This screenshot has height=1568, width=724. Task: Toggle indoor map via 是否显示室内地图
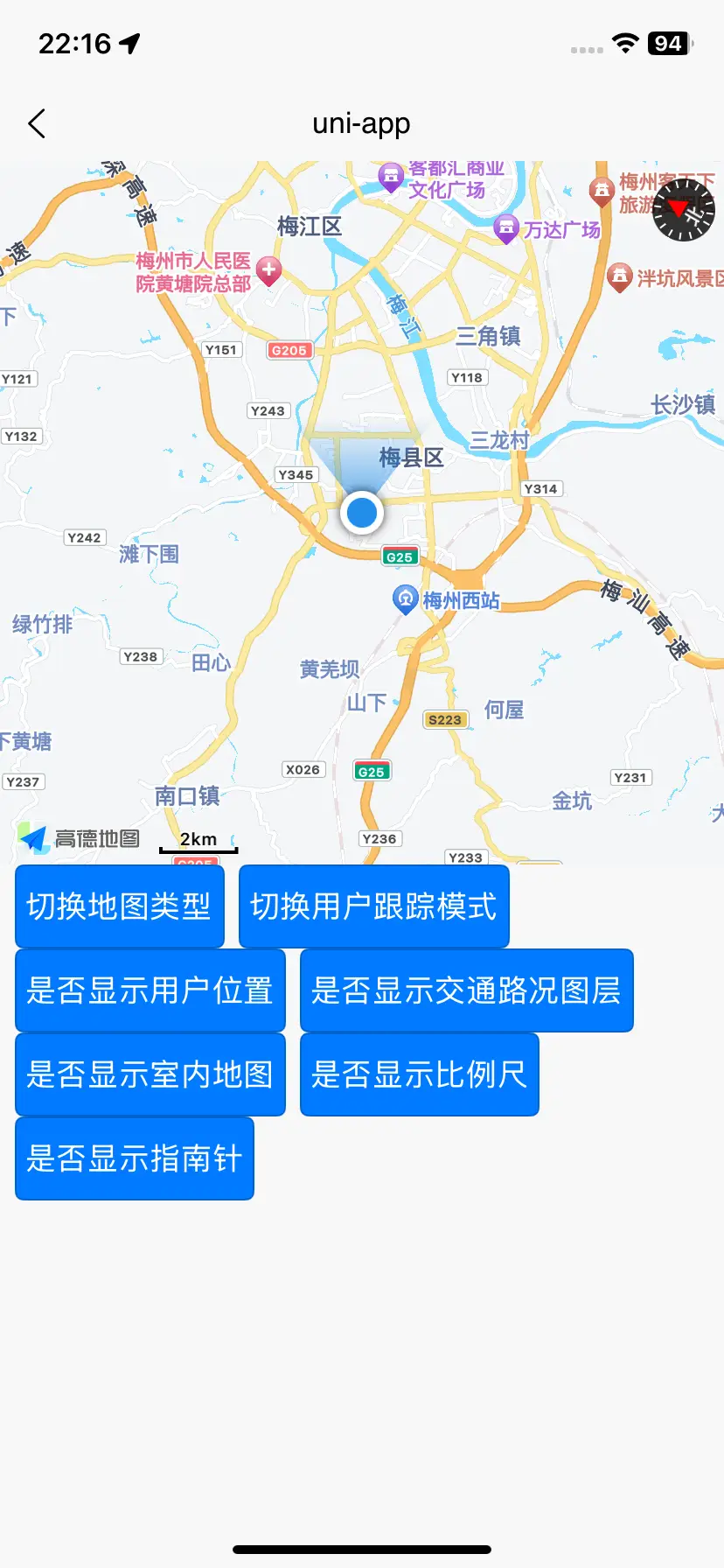click(x=150, y=1074)
